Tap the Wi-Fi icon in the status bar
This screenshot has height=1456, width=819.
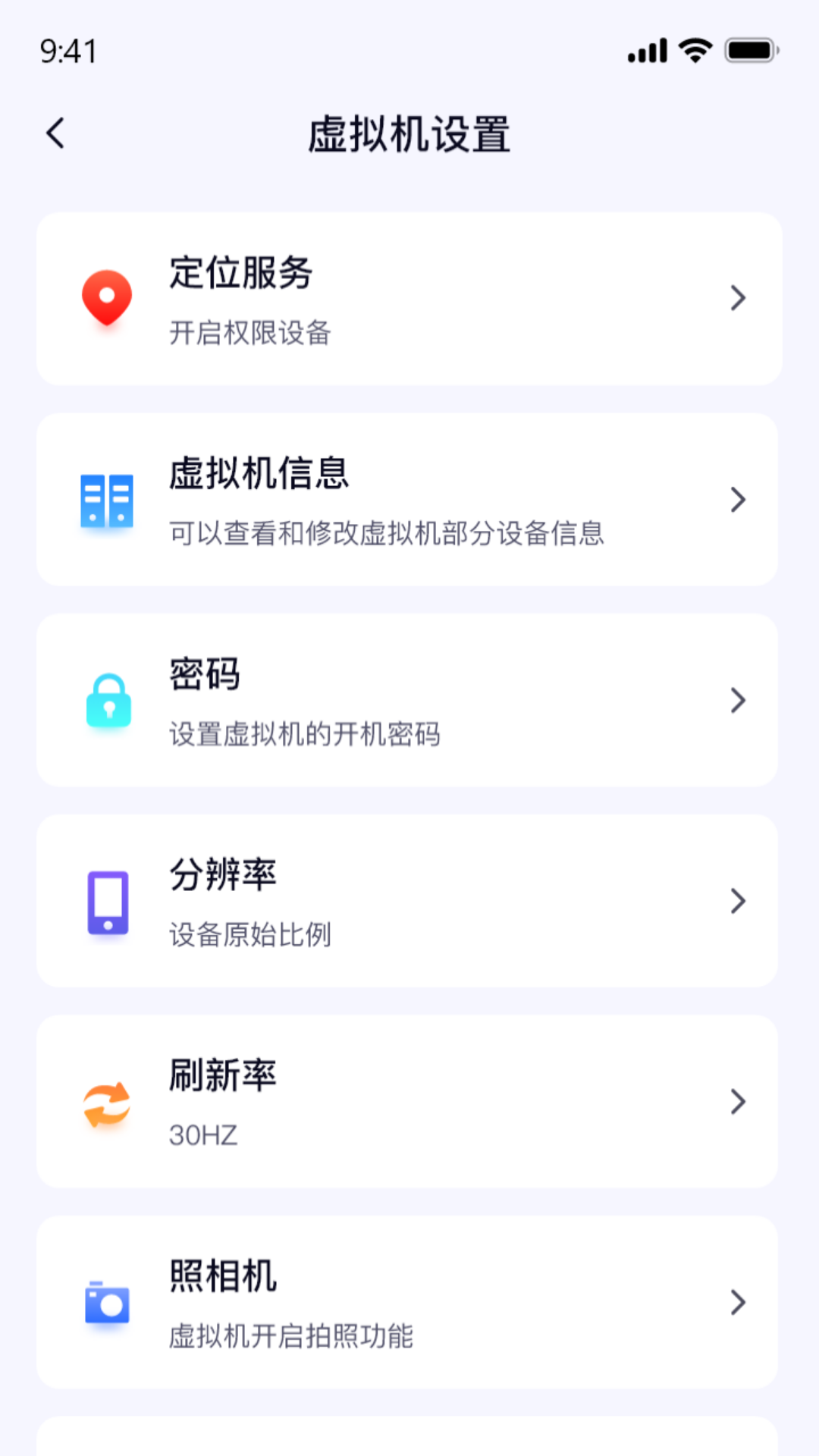692,50
